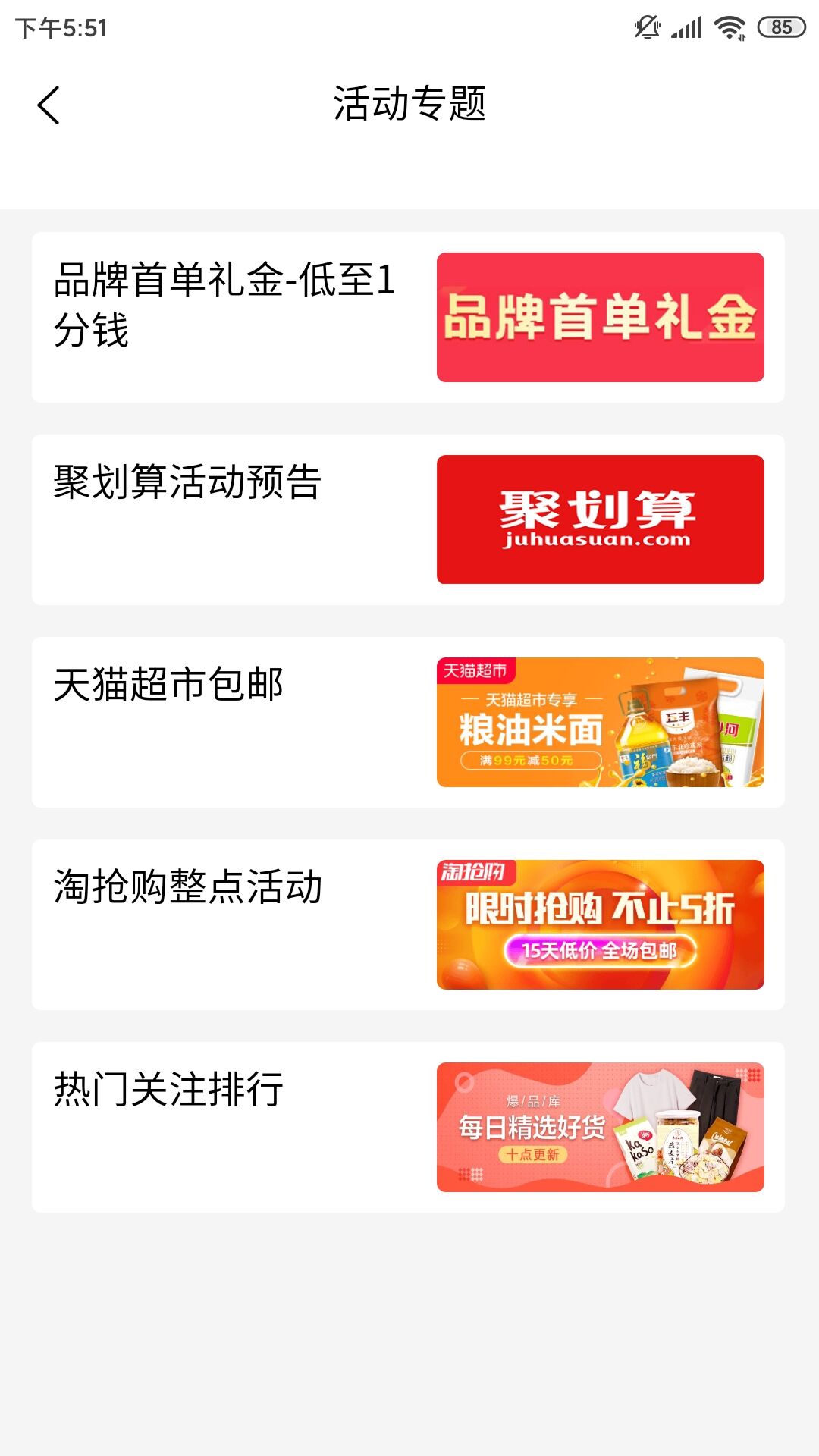This screenshot has width=819, height=1456.
Task: Tap the 粮油米面 满99减50 banner
Action: click(601, 722)
